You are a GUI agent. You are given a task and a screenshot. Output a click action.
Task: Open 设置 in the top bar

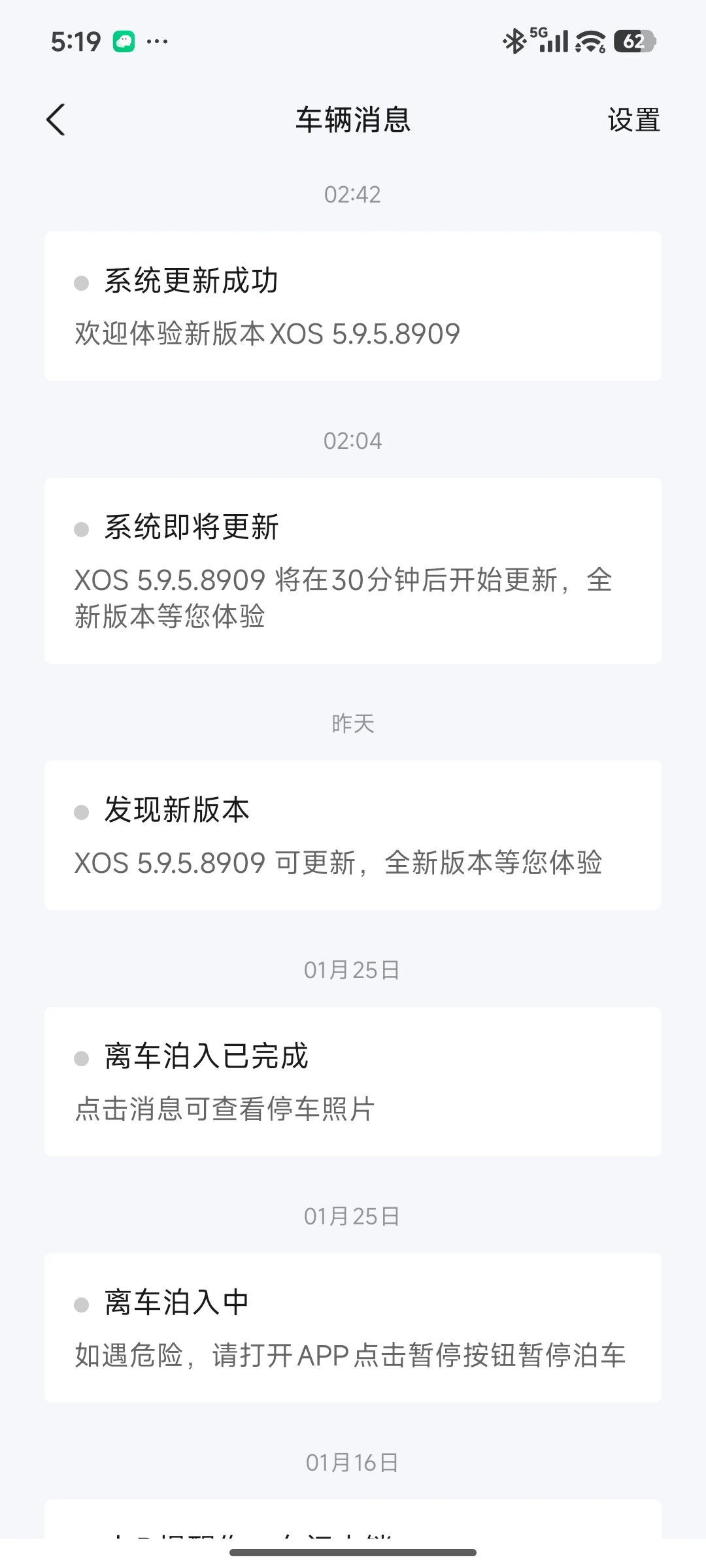[633, 120]
